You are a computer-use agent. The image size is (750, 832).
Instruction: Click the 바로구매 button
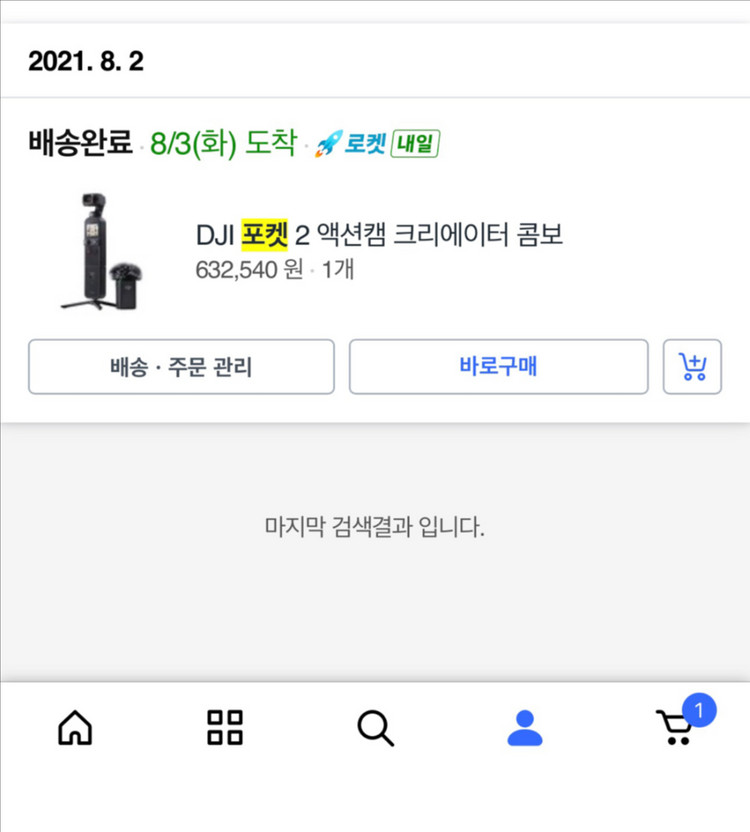point(498,367)
